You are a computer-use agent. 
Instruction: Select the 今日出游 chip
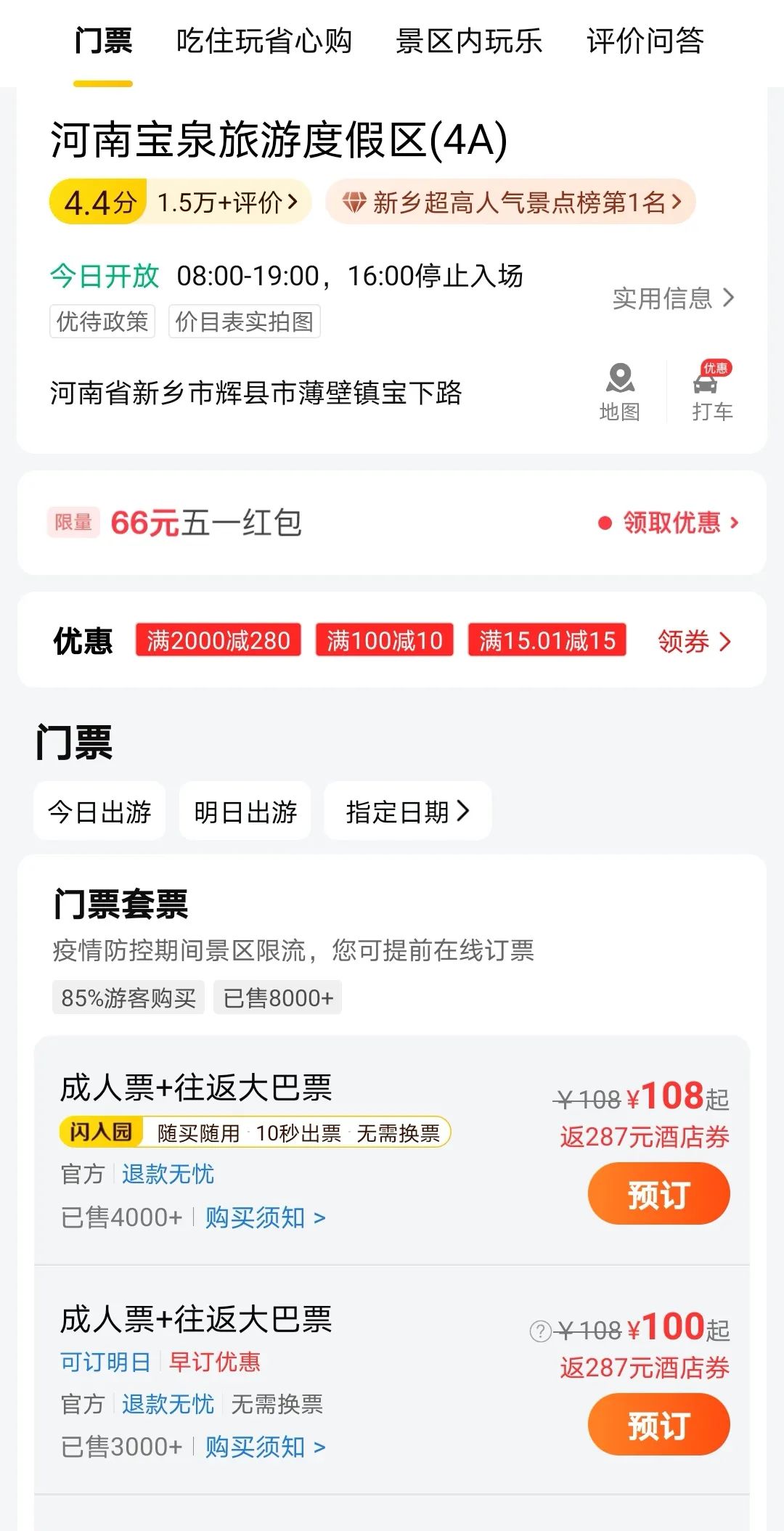tap(99, 811)
